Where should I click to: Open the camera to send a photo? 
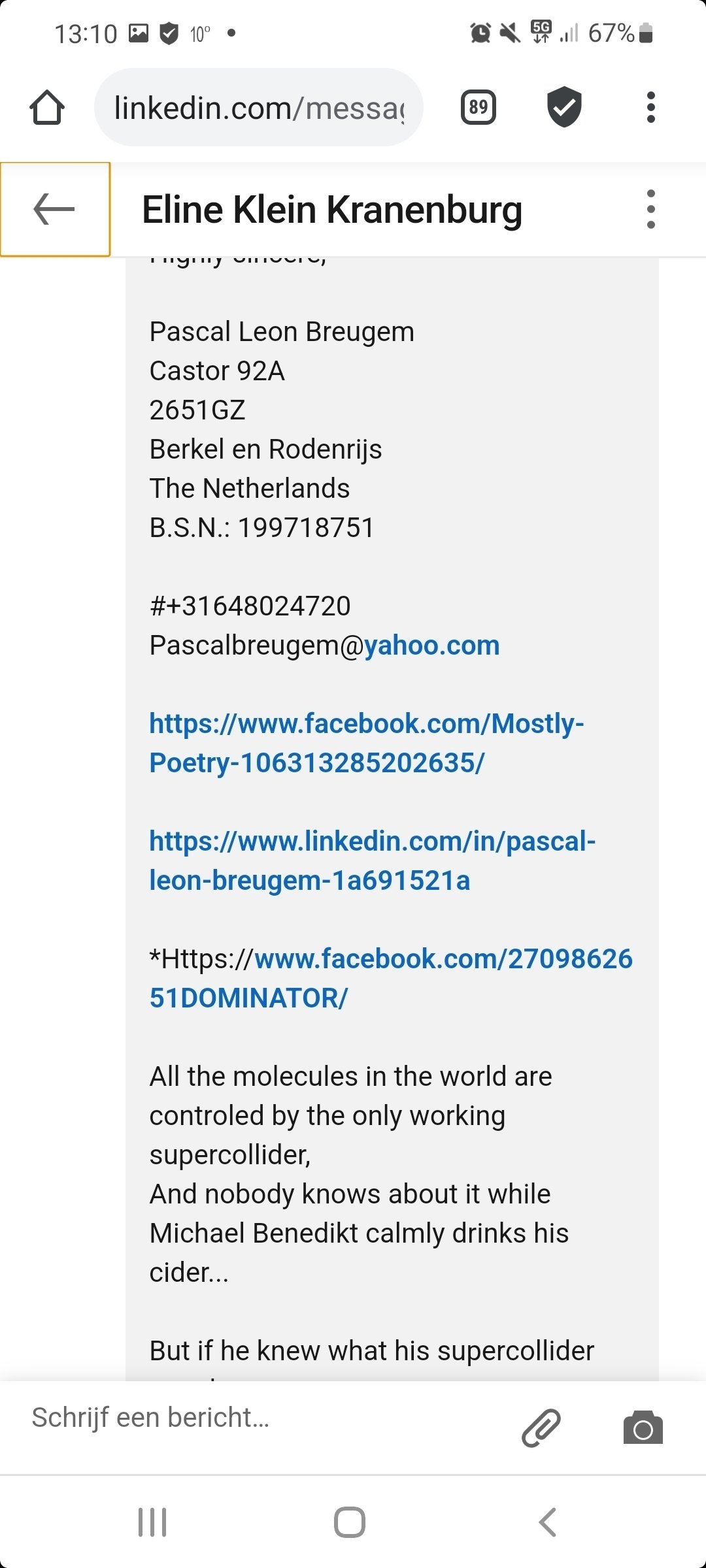[x=643, y=1428]
